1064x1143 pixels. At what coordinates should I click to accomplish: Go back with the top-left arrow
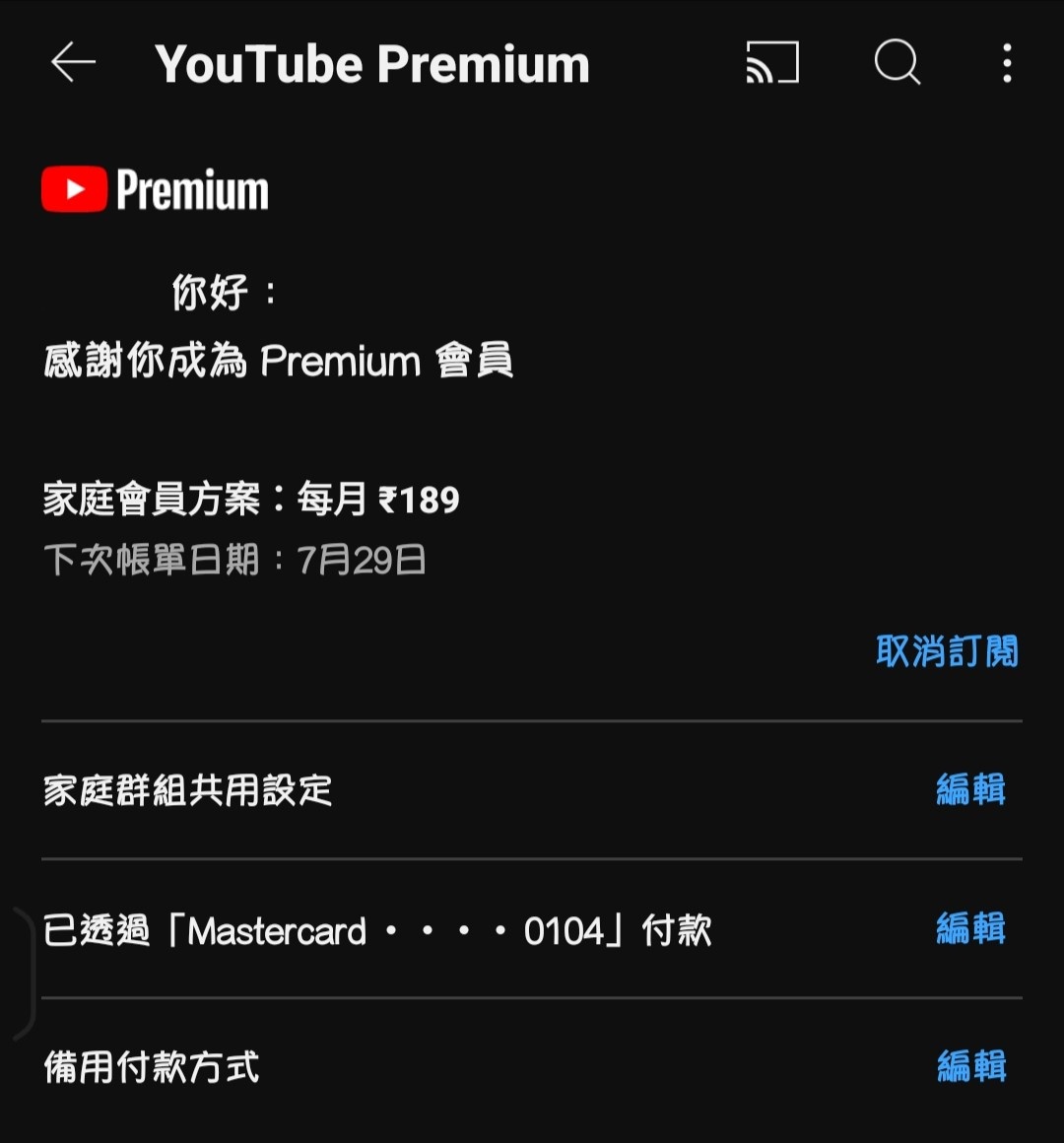(x=74, y=64)
